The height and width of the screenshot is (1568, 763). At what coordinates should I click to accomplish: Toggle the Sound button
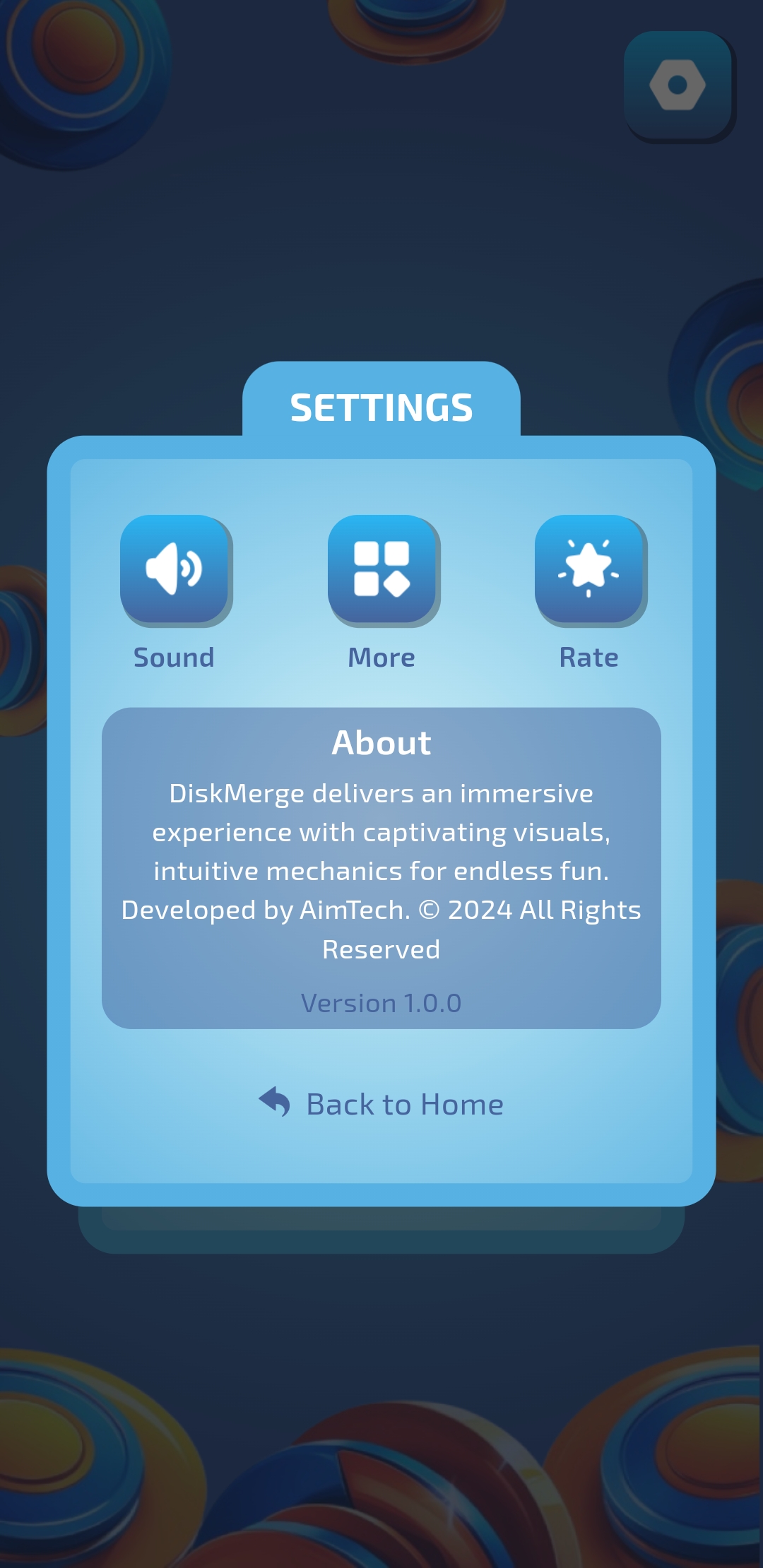click(x=175, y=569)
